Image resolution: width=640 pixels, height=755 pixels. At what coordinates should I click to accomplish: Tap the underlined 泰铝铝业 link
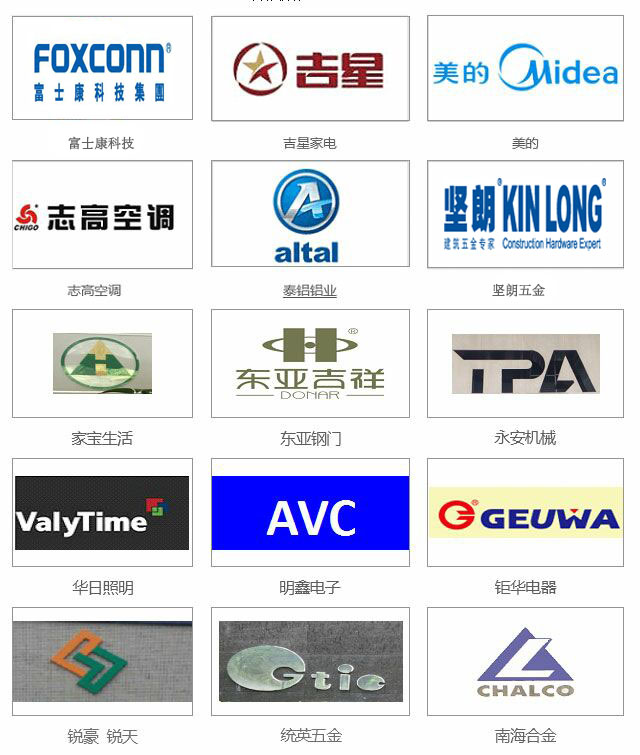coord(310,291)
